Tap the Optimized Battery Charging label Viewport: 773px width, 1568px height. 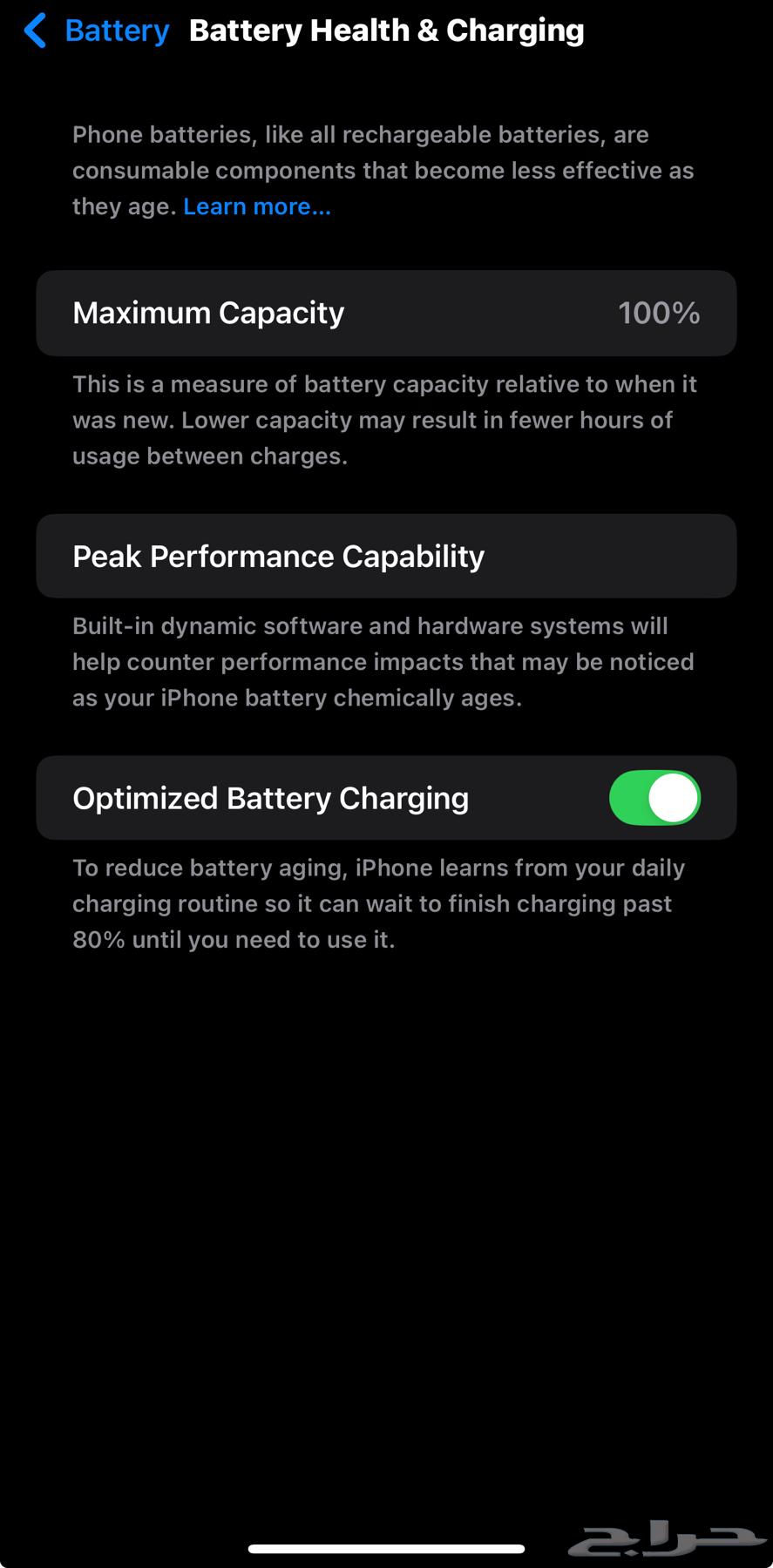(x=271, y=797)
